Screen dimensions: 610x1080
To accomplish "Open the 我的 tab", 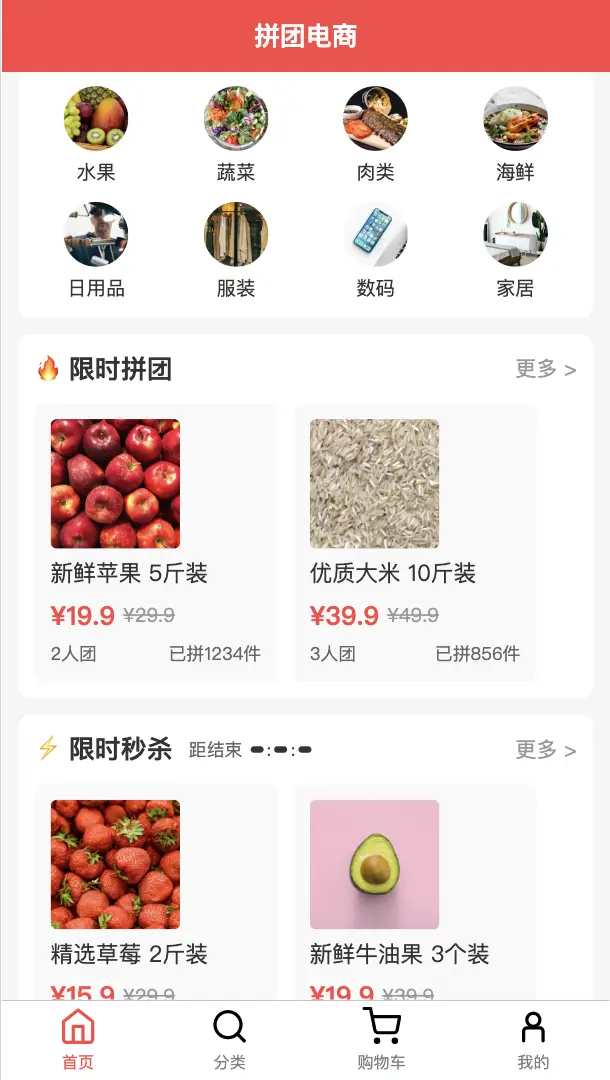I will 533,1040.
